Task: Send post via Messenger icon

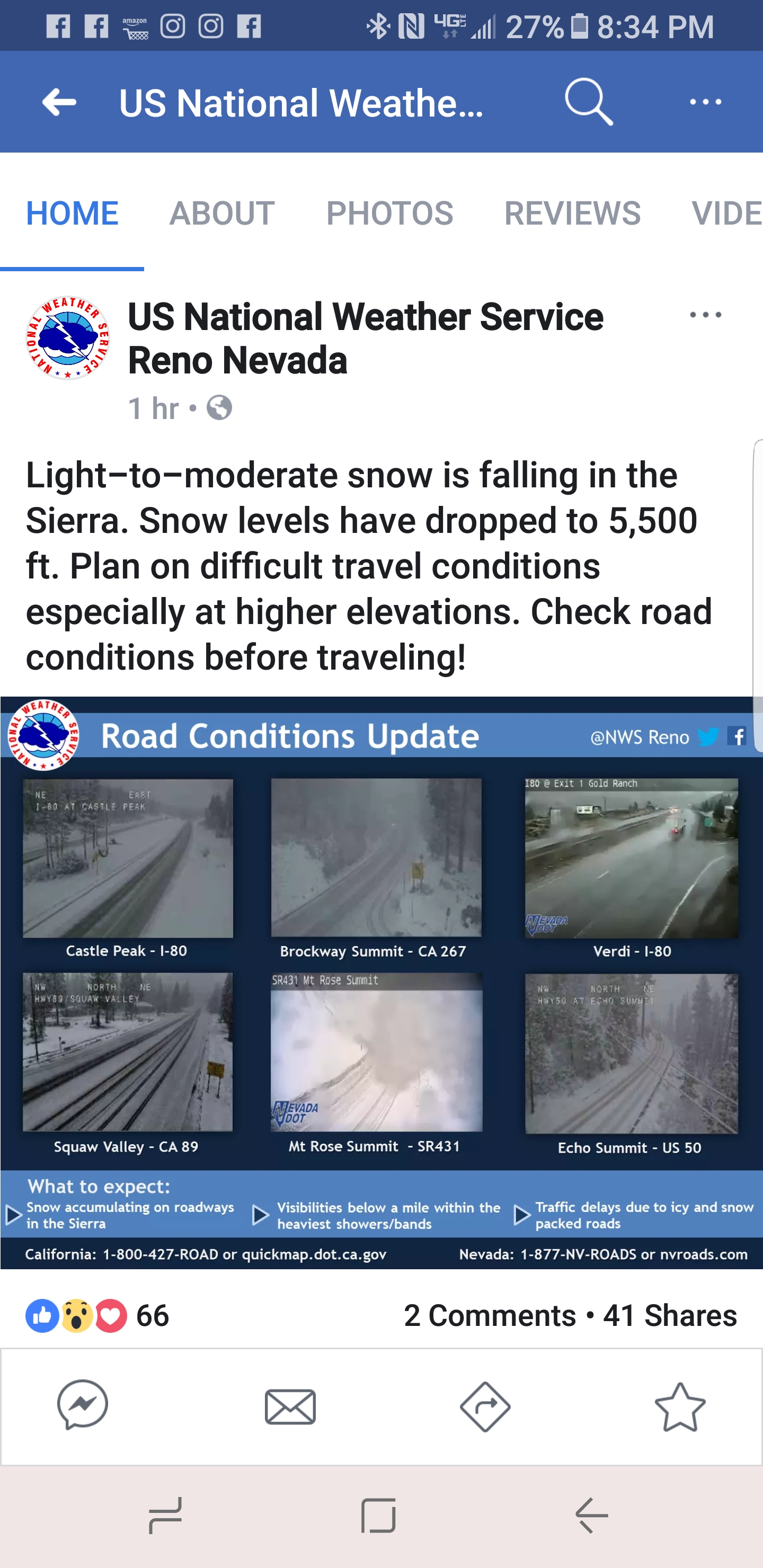Action: pyautogui.click(x=83, y=1405)
